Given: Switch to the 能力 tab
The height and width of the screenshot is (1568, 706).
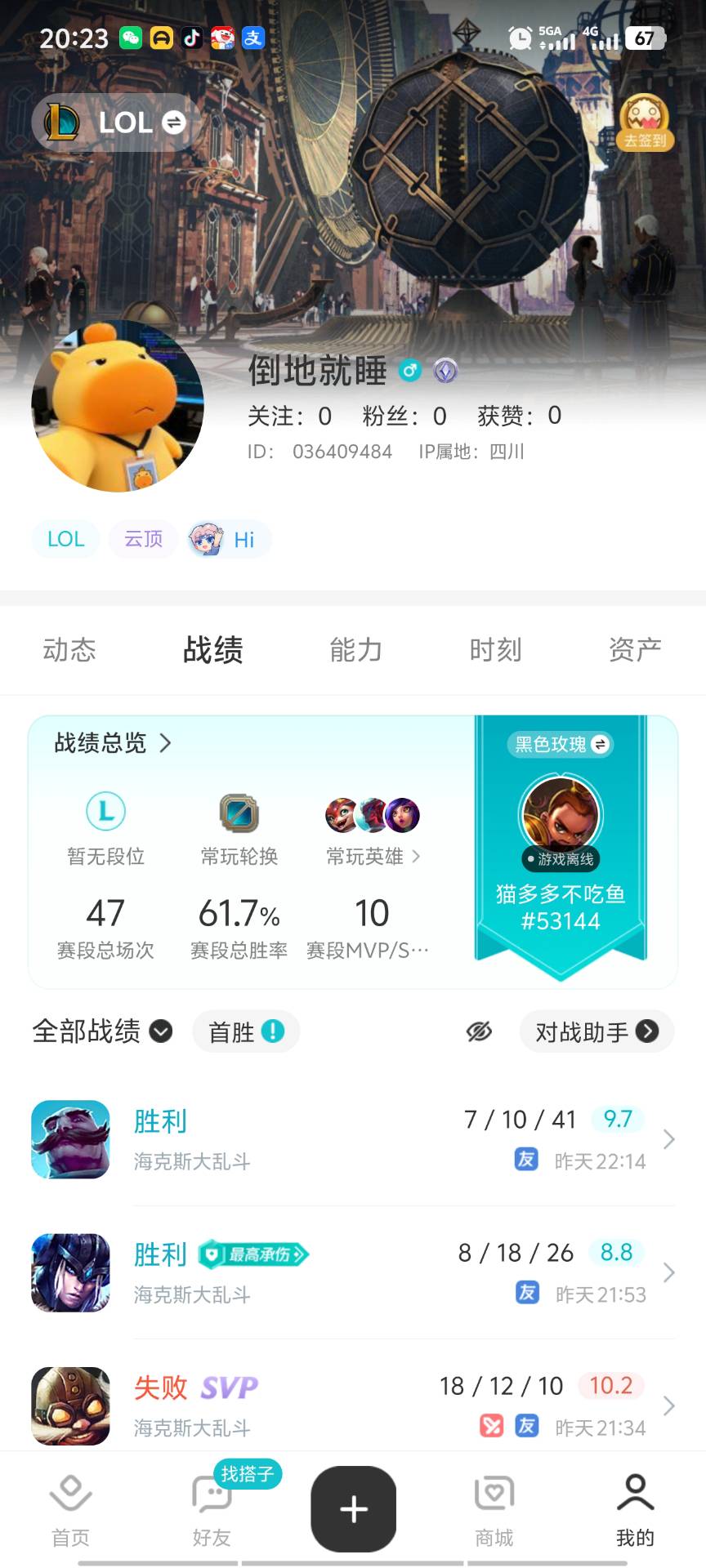Looking at the screenshot, I should point(355,650).
